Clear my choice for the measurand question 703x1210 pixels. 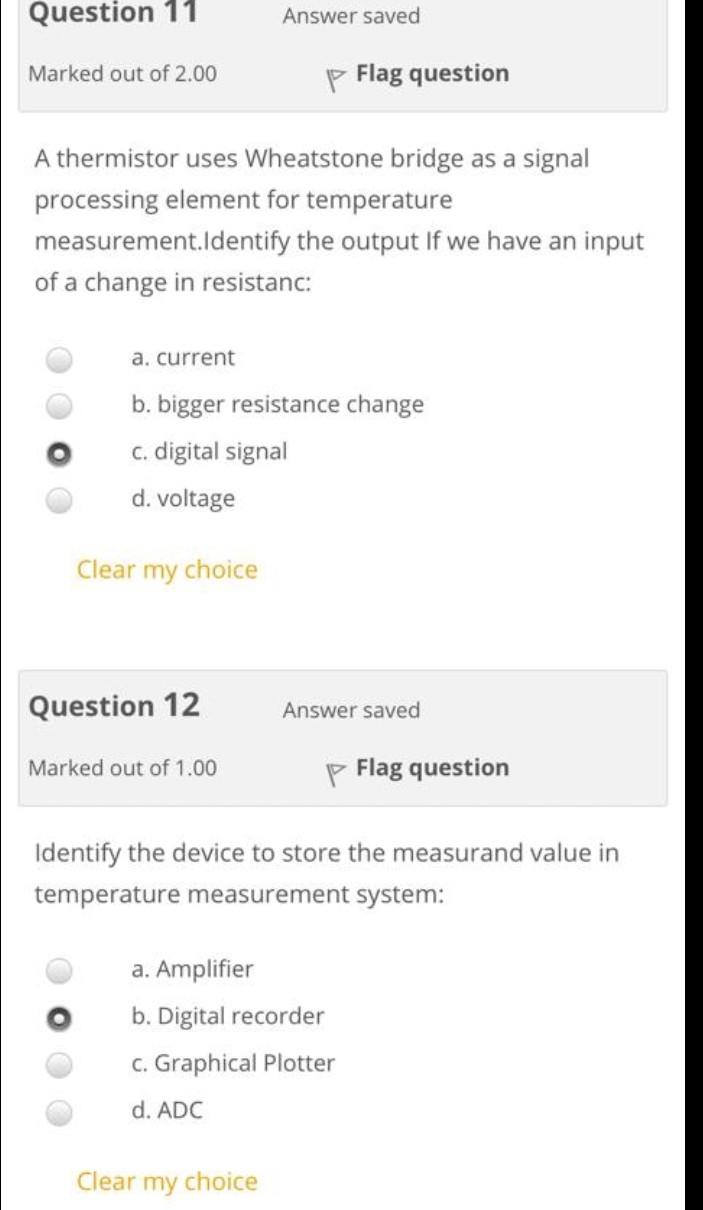point(167,1182)
